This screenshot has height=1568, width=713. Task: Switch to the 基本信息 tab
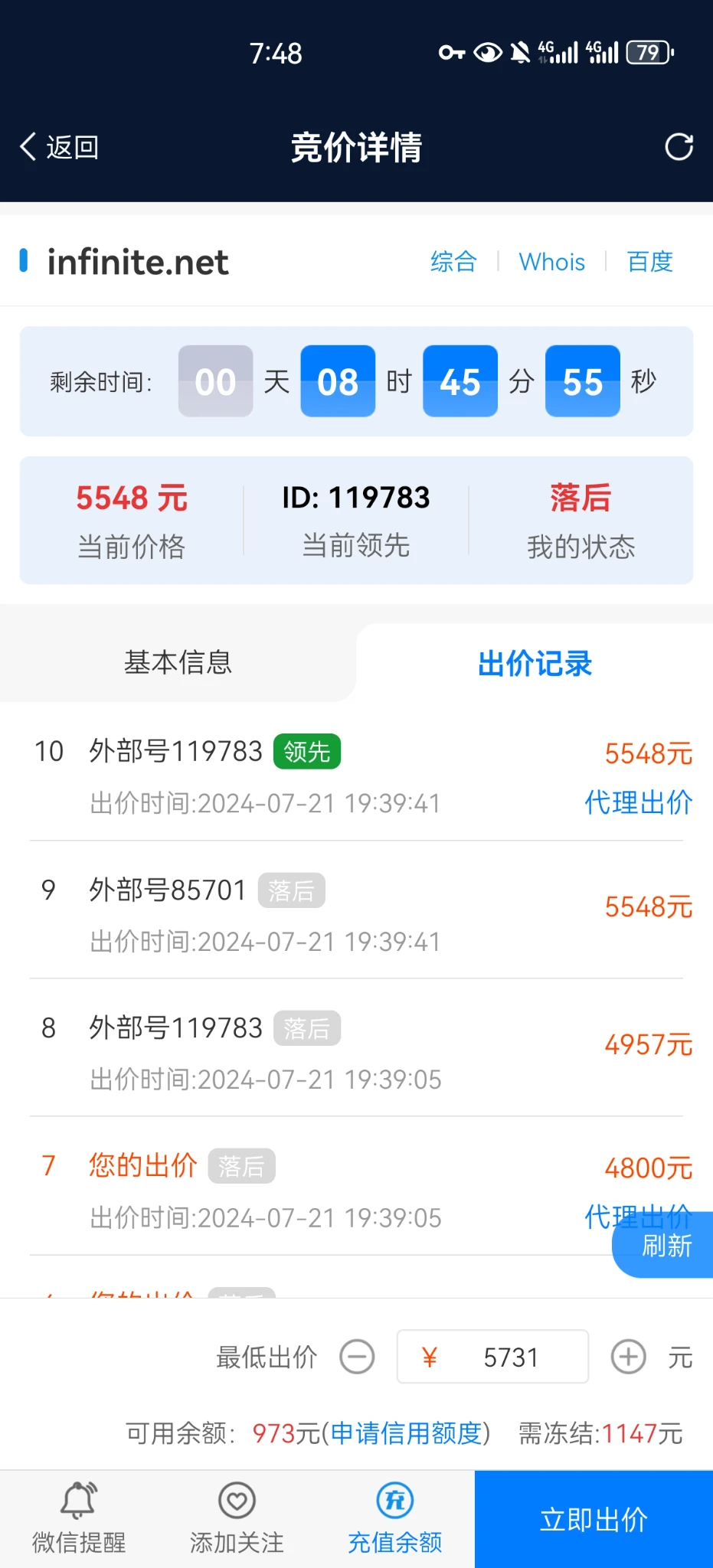178,663
